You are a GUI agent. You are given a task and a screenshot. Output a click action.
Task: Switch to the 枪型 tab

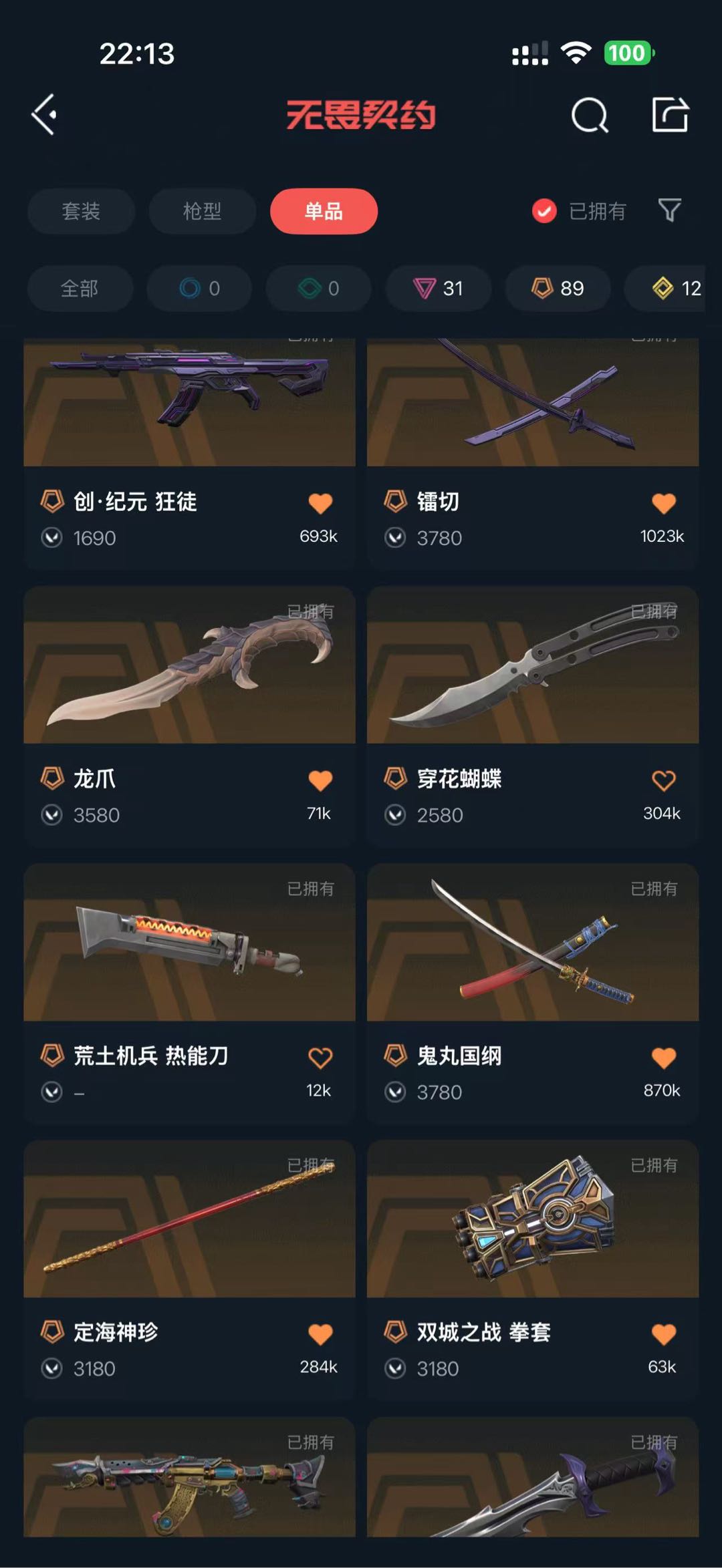click(x=202, y=211)
